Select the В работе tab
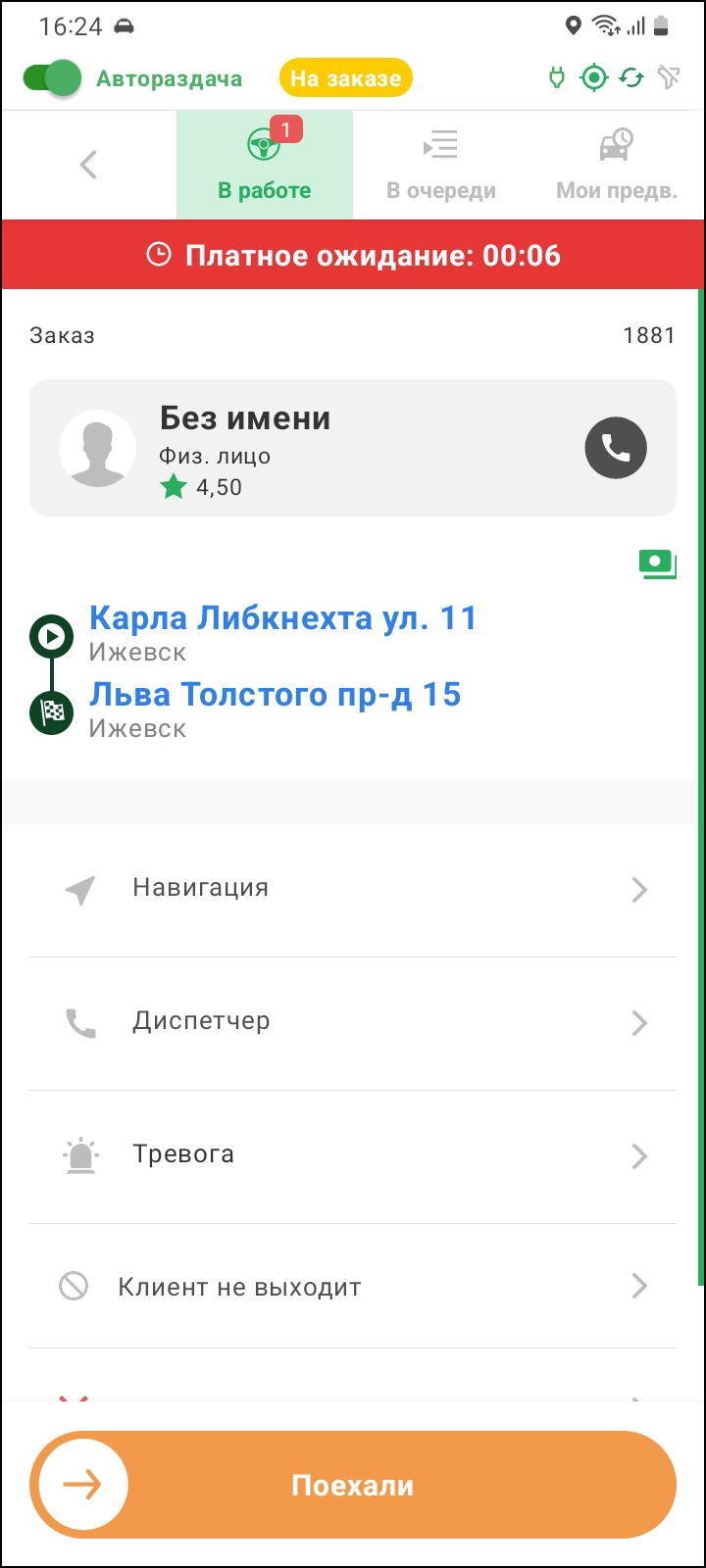 (264, 165)
